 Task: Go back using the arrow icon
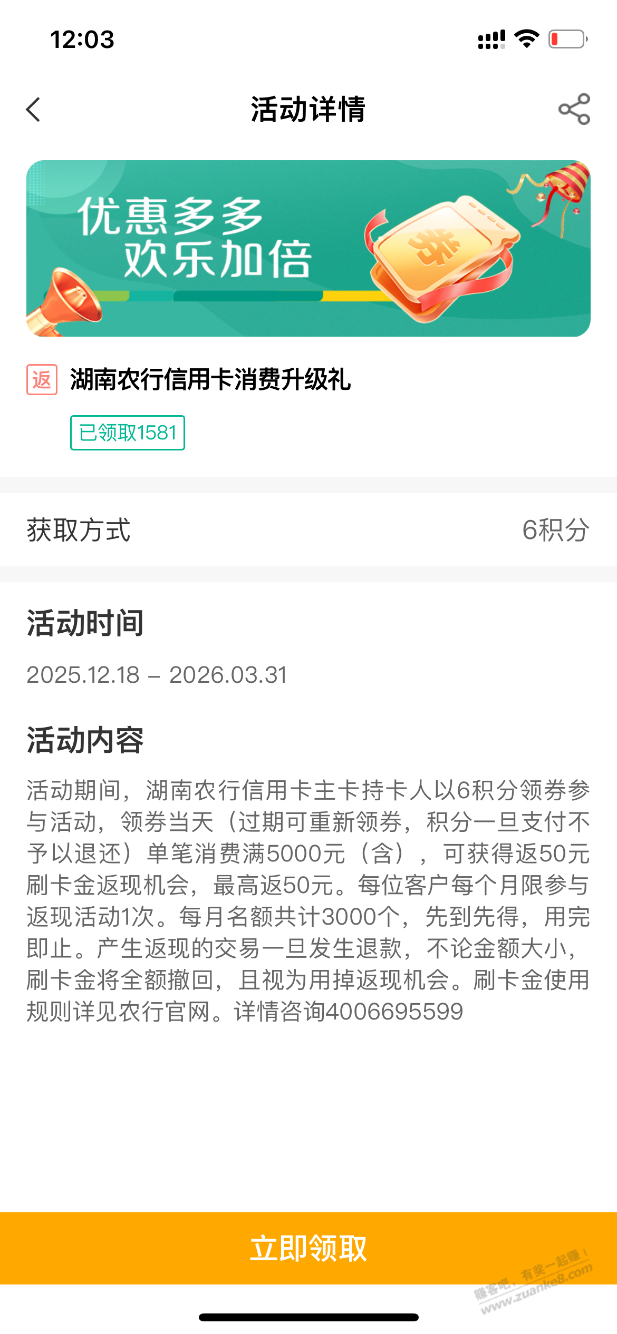34,109
